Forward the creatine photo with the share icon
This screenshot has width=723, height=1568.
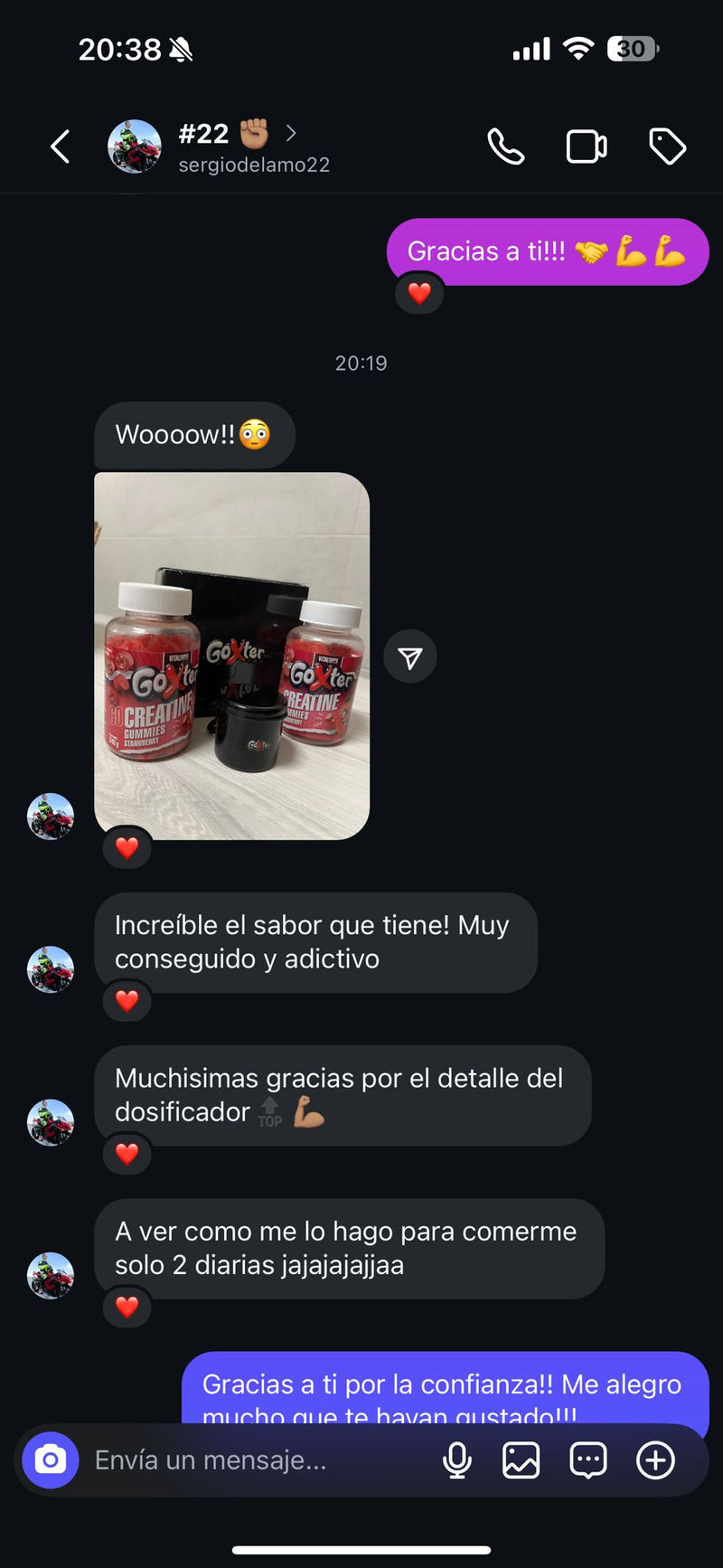409,656
